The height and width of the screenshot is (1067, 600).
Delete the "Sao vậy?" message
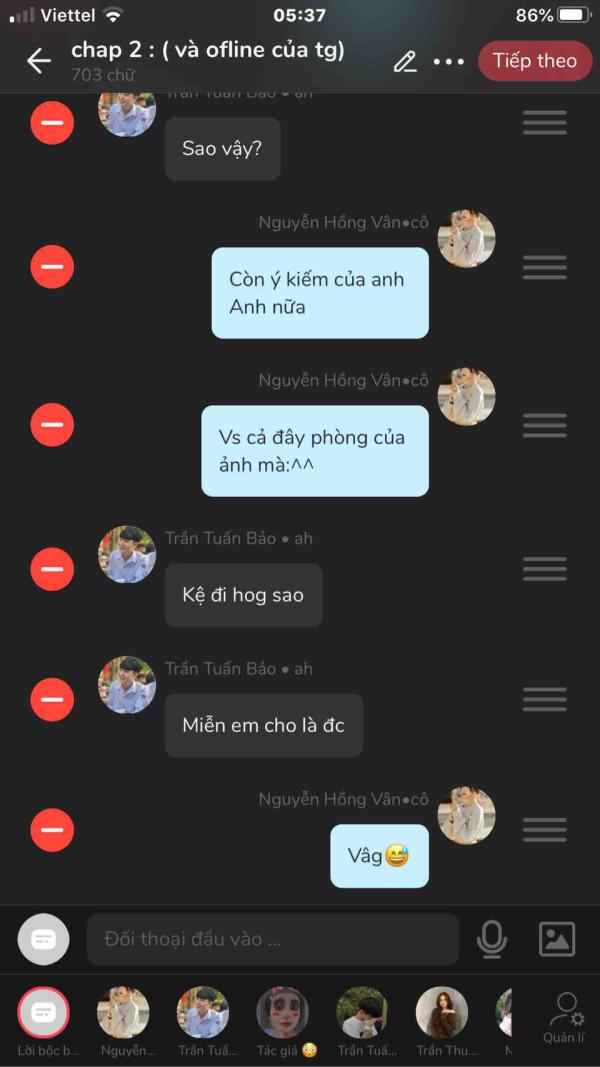pyautogui.click(x=52, y=122)
